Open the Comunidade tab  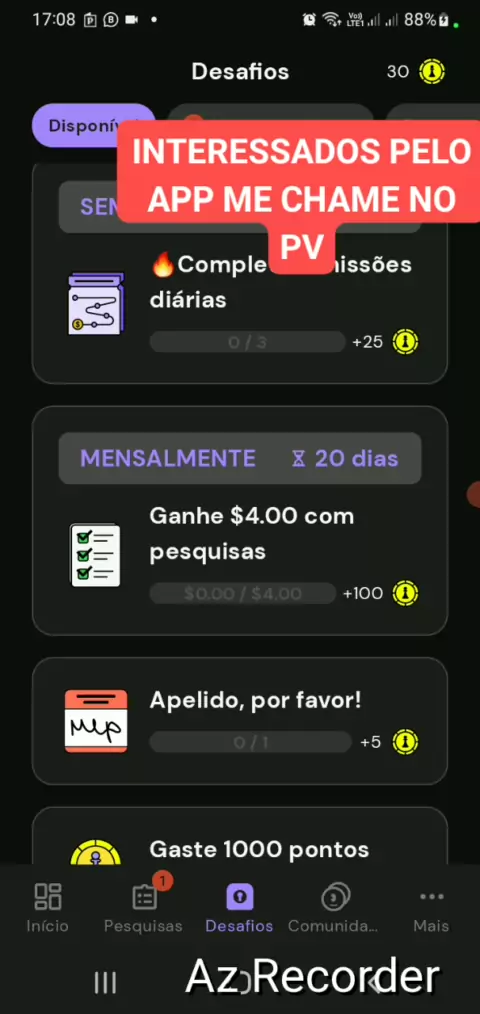334,908
